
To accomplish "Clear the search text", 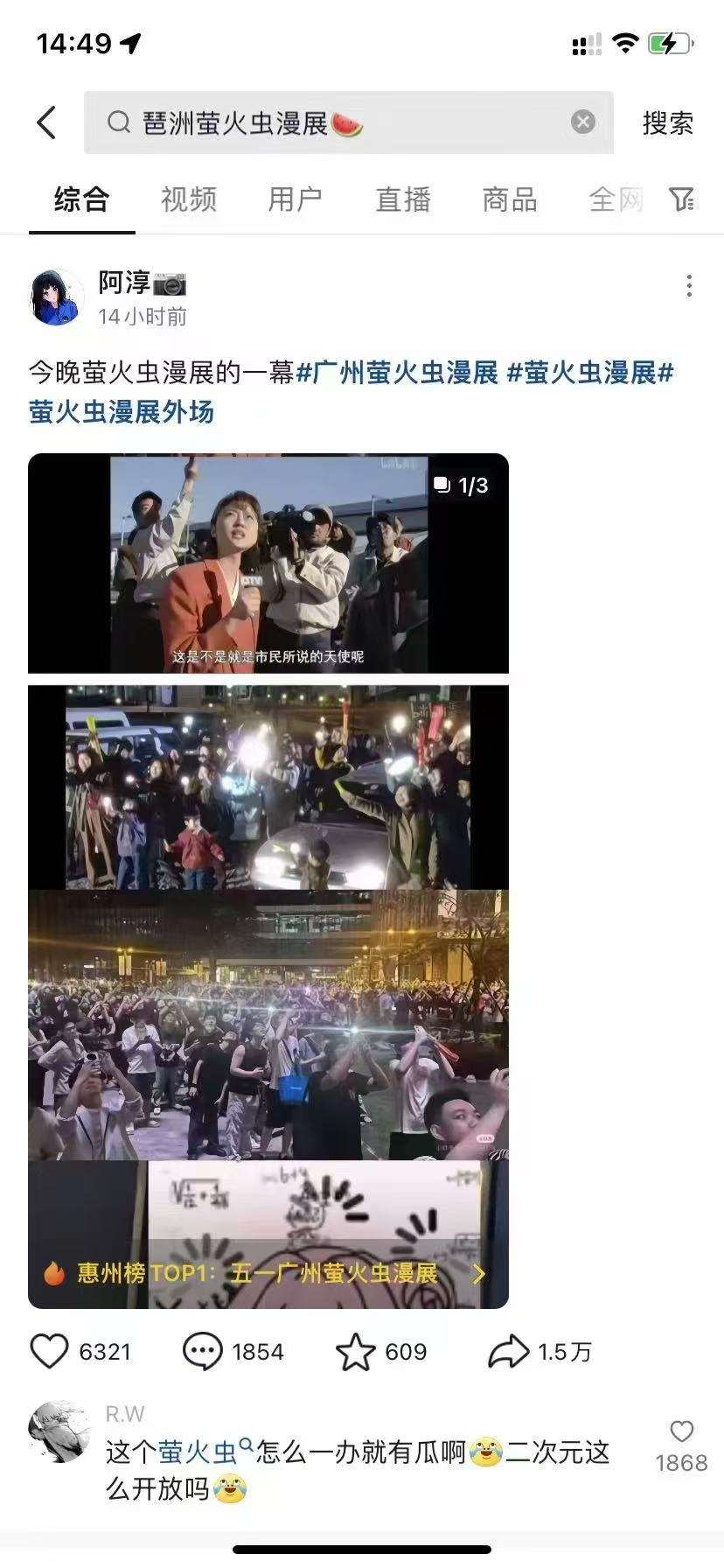I will pos(583,122).
